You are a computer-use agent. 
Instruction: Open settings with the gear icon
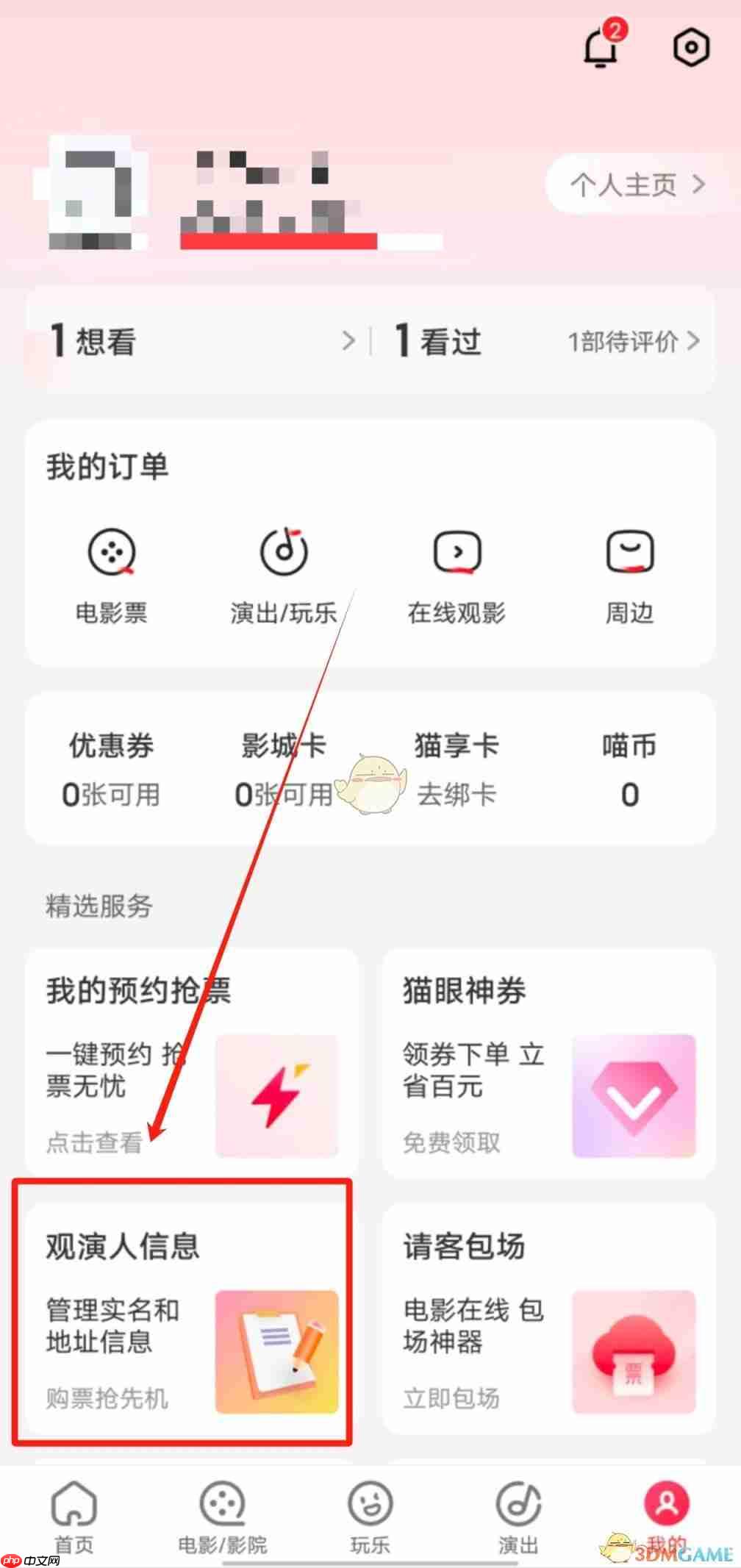click(691, 47)
